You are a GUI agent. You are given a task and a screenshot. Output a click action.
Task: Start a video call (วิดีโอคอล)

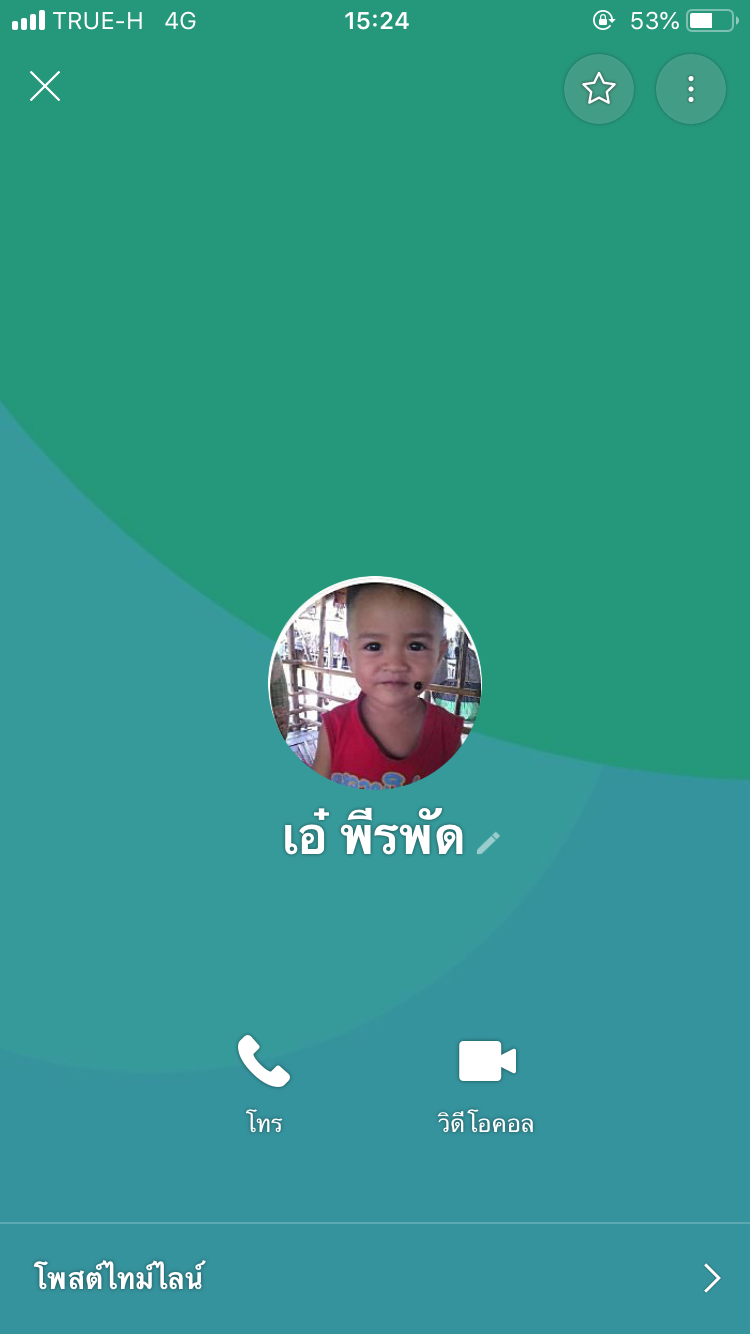coord(486,1081)
